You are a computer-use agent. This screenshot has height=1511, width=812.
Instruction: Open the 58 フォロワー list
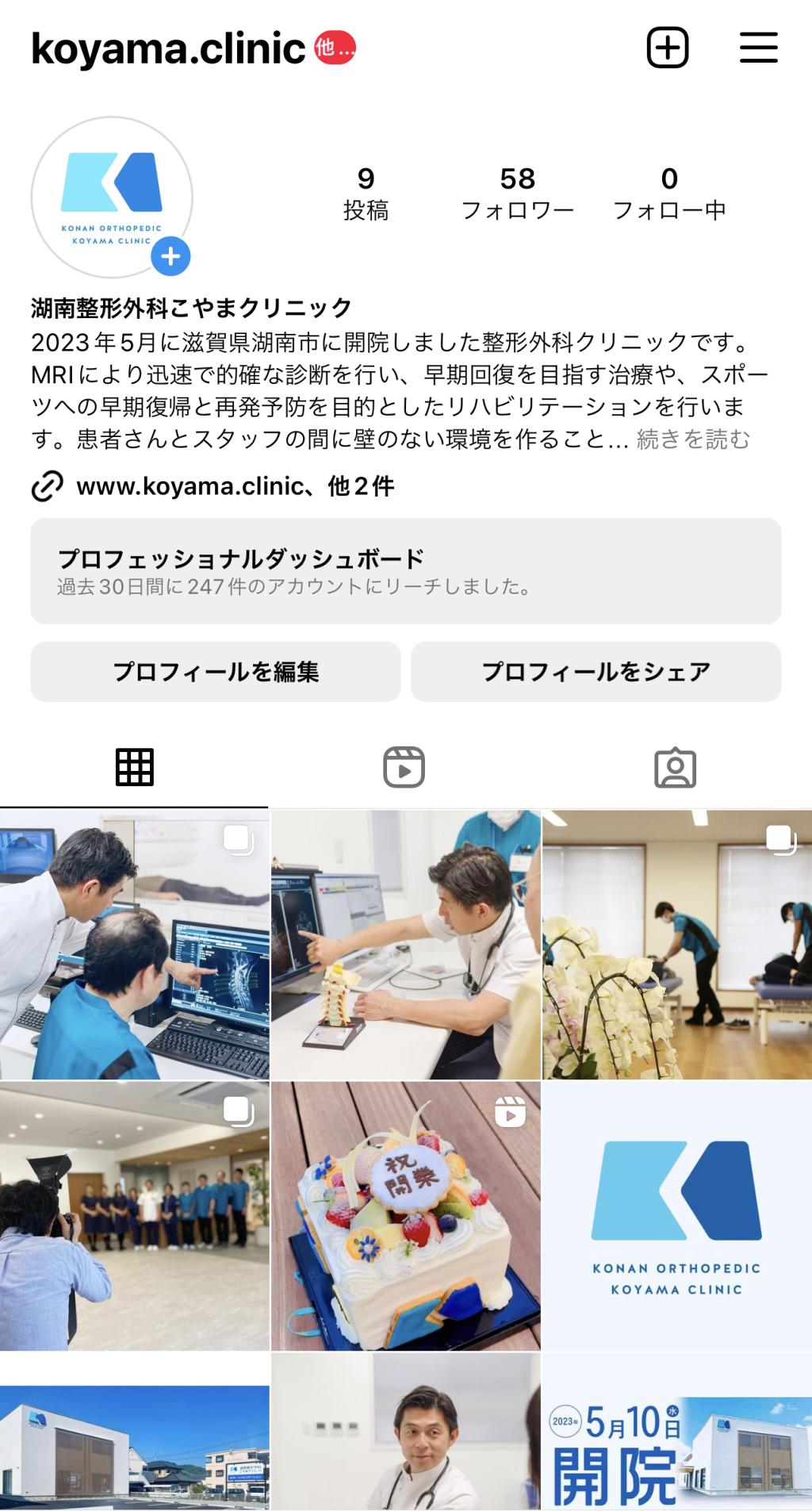coord(517,193)
